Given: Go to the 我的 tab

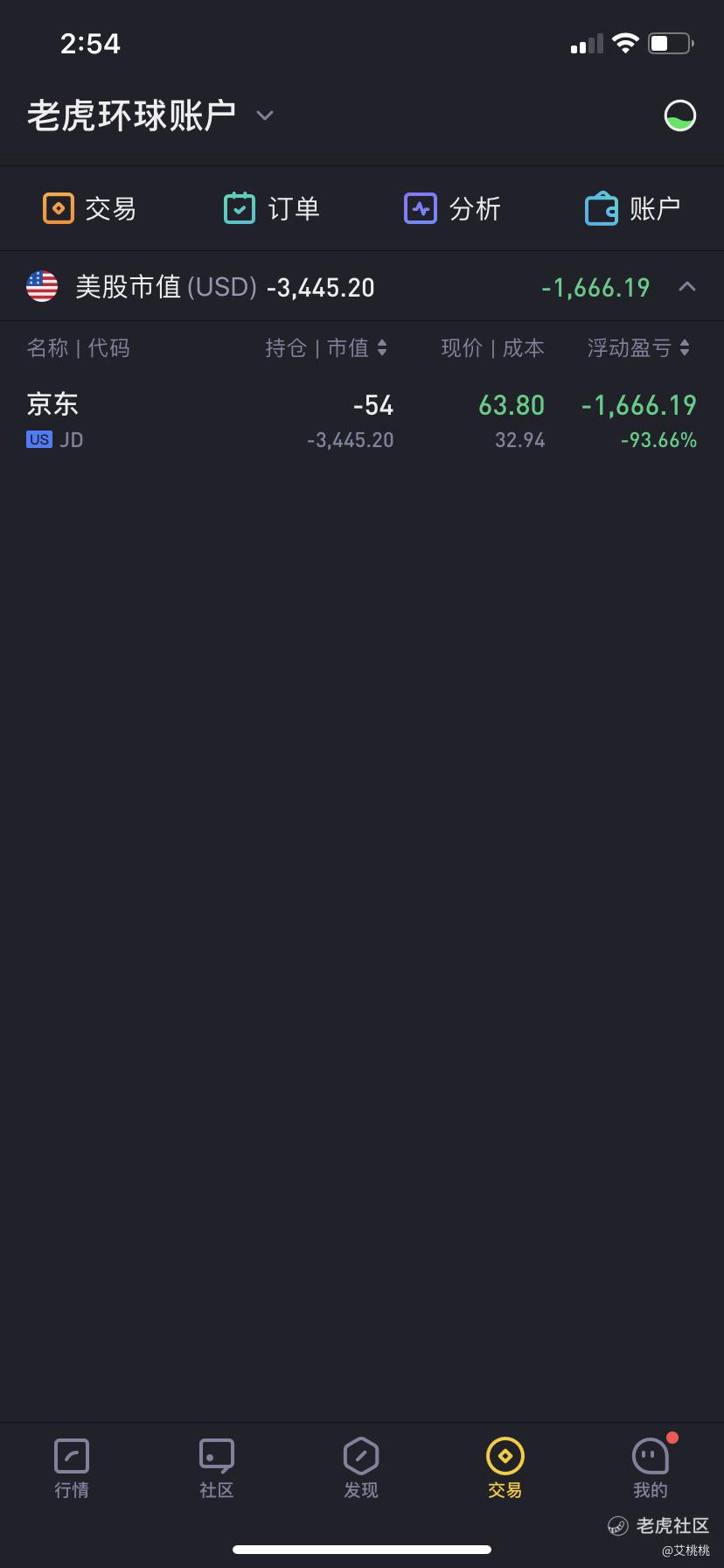Looking at the screenshot, I should click(651, 1469).
